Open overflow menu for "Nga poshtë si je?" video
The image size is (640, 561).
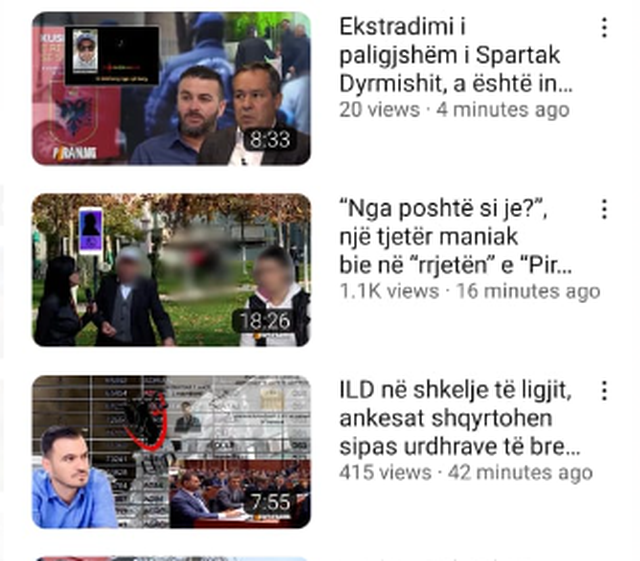(604, 209)
